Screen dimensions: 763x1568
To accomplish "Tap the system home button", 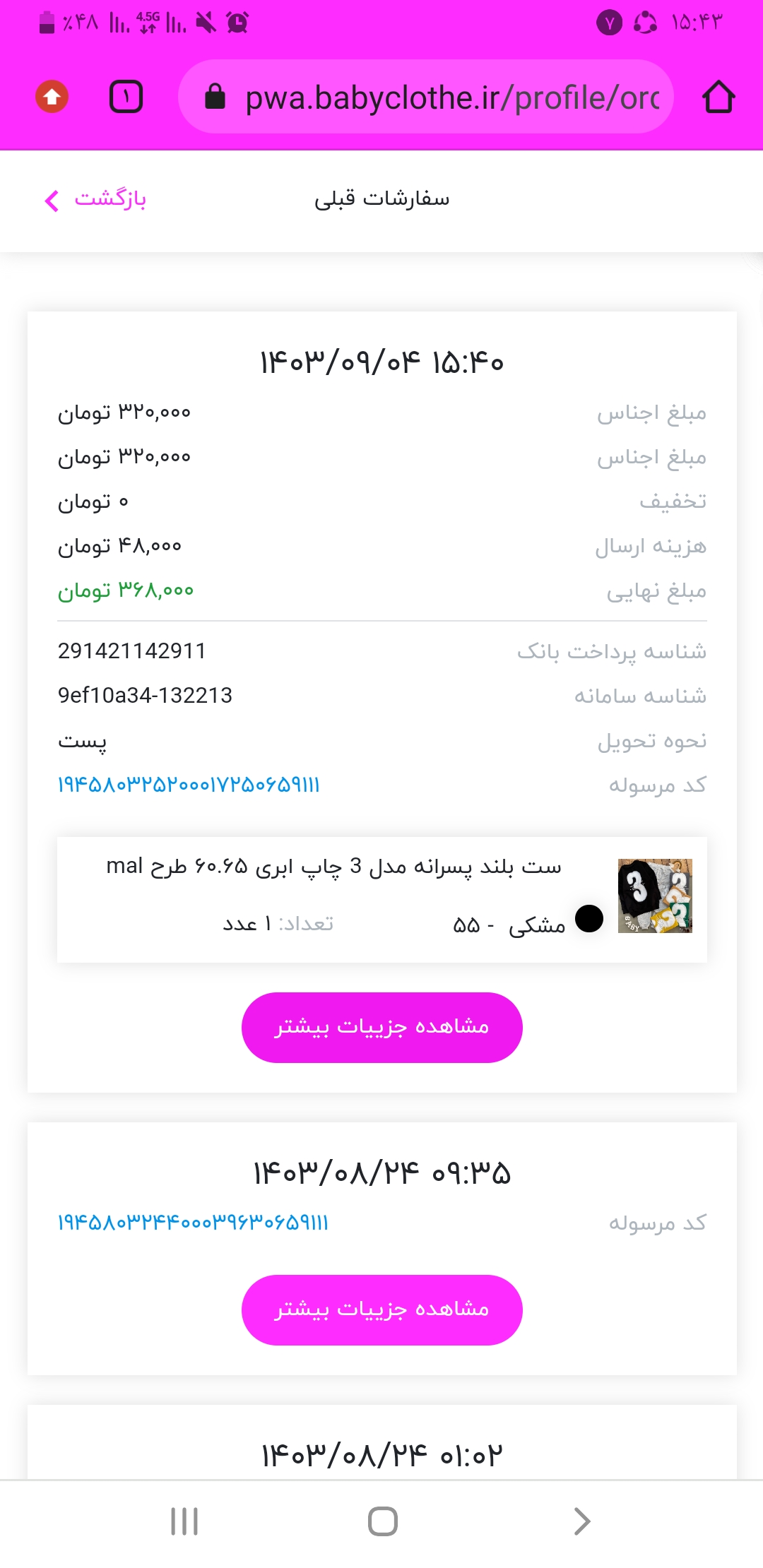I will tap(383, 1521).
